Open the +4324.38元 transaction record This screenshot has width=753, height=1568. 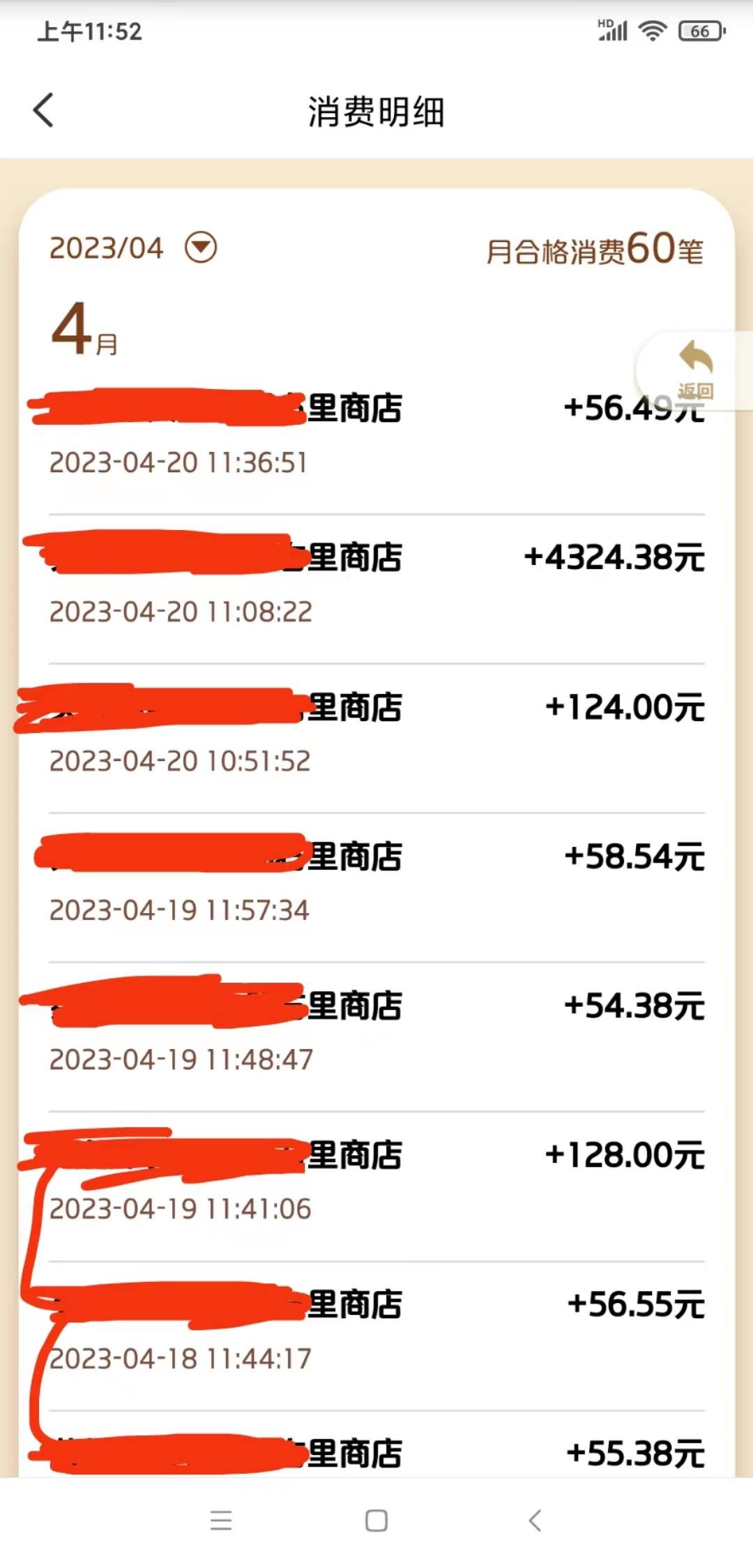(376, 589)
